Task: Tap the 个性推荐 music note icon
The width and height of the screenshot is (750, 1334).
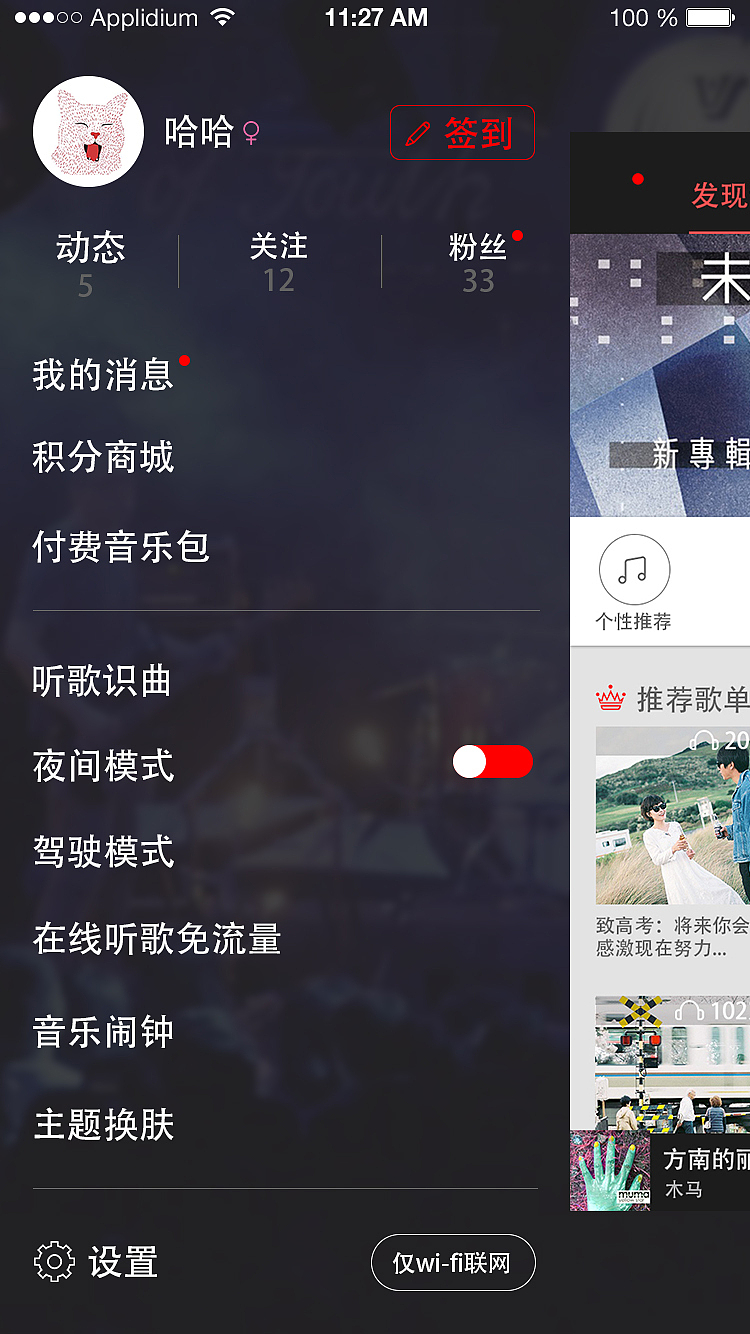Action: point(634,568)
